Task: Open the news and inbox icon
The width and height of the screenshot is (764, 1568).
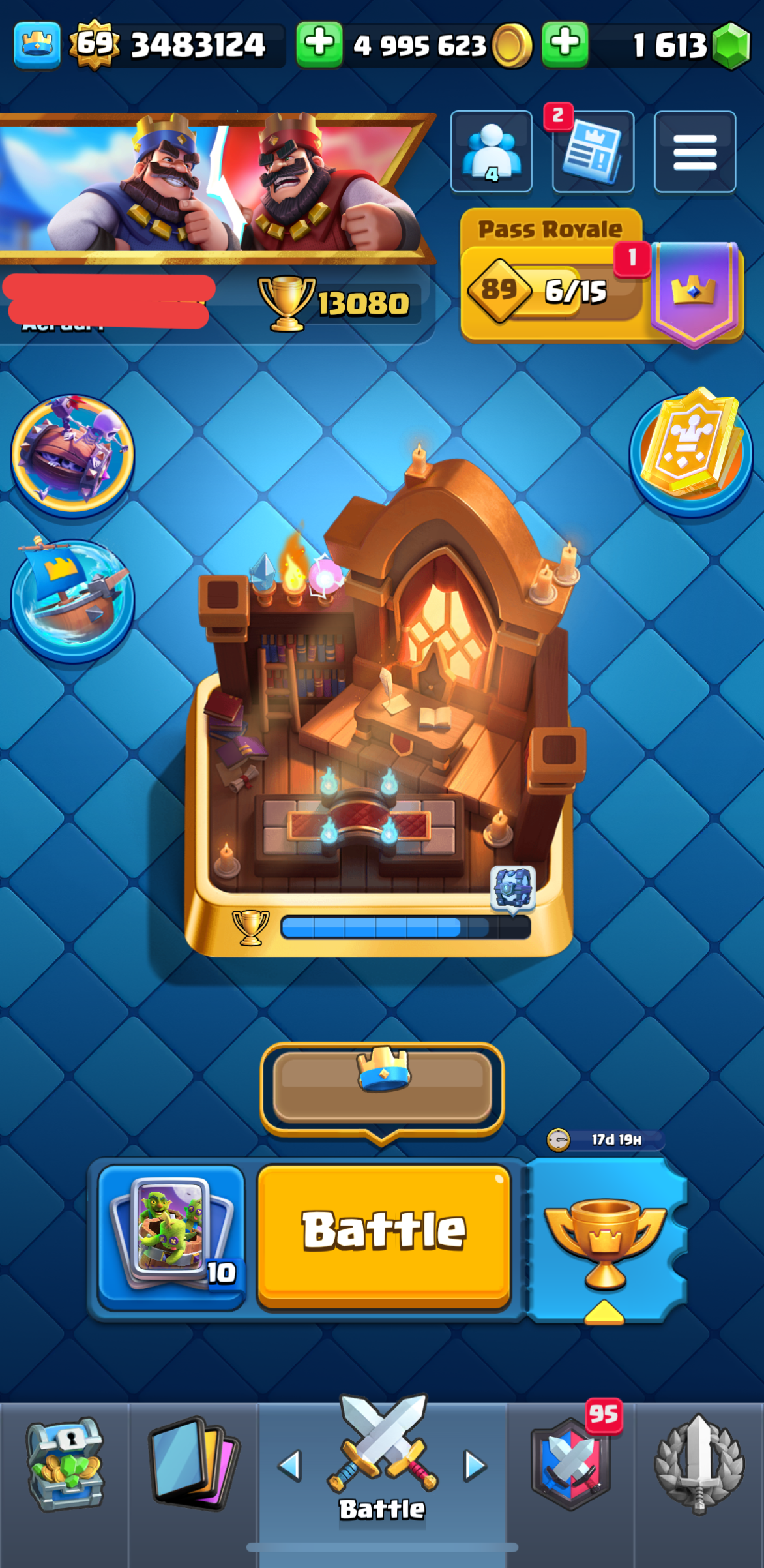Action: 593,152
